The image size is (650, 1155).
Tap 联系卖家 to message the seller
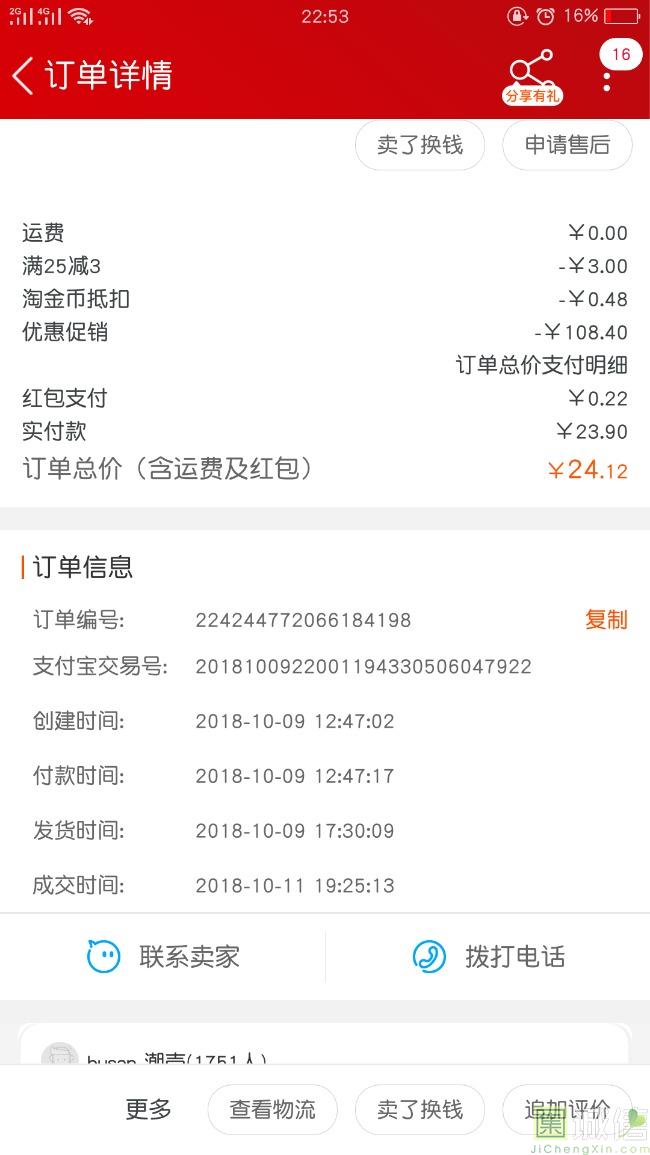[163, 956]
